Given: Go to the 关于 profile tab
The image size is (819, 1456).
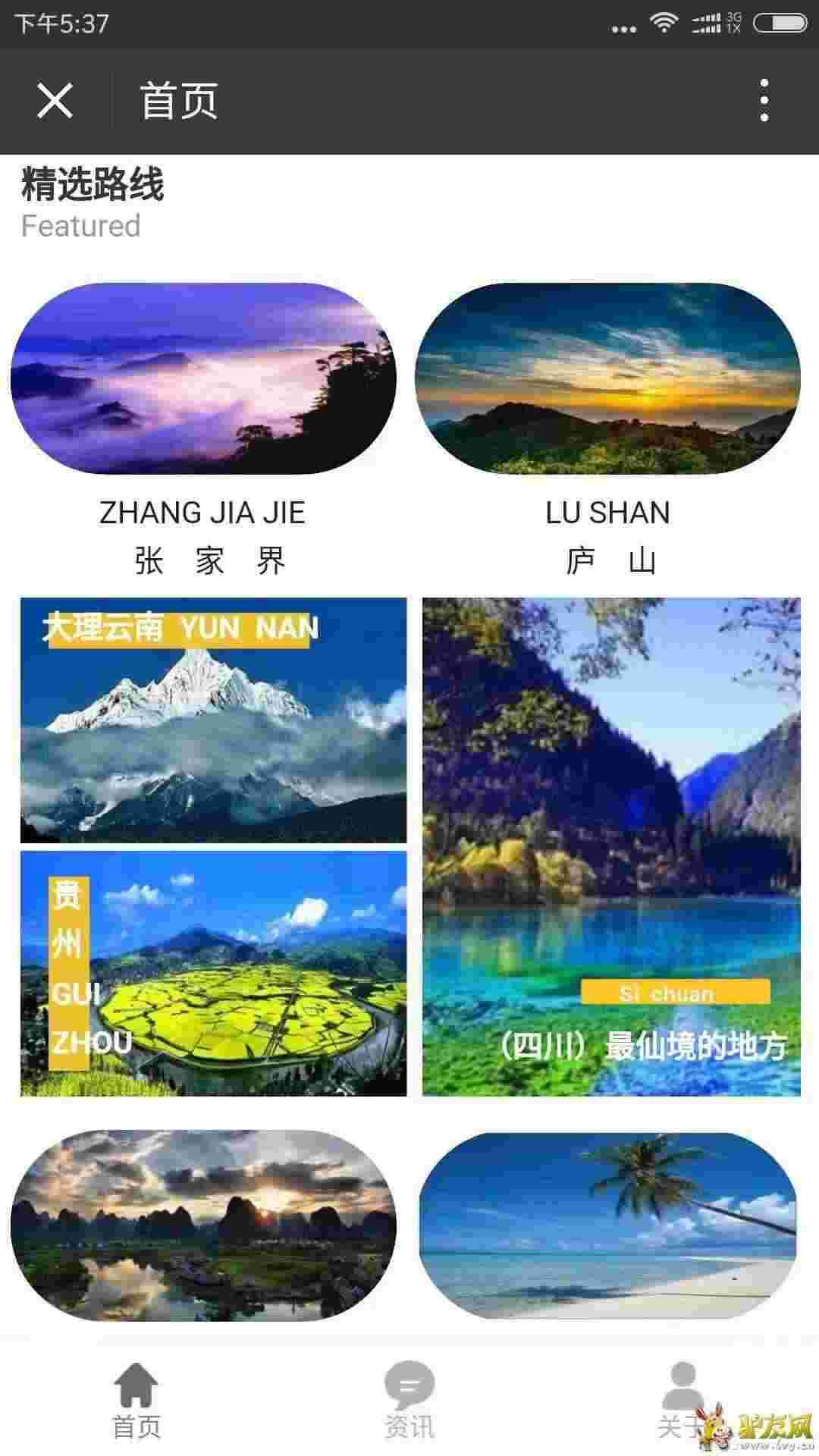Looking at the screenshot, I should 681,1400.
